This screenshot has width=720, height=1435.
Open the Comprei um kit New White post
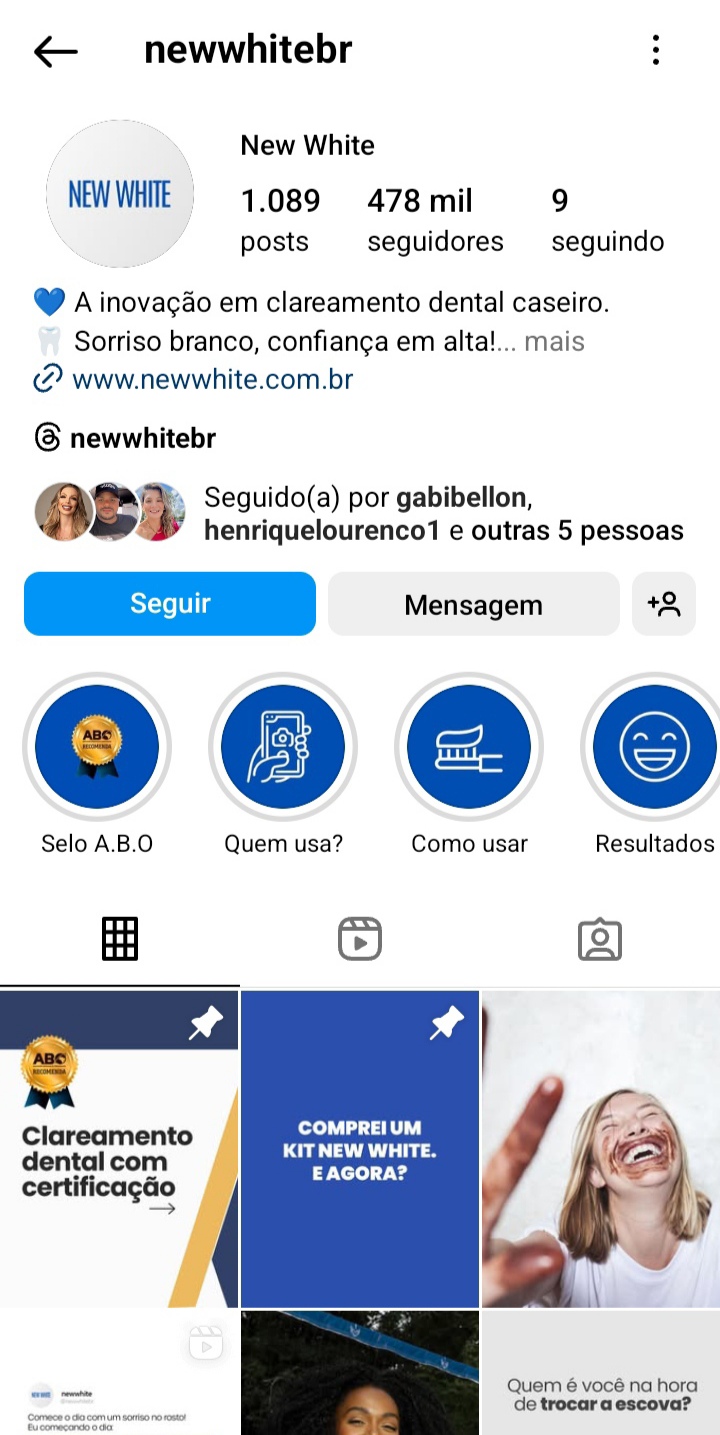(x=360, y=1148)
